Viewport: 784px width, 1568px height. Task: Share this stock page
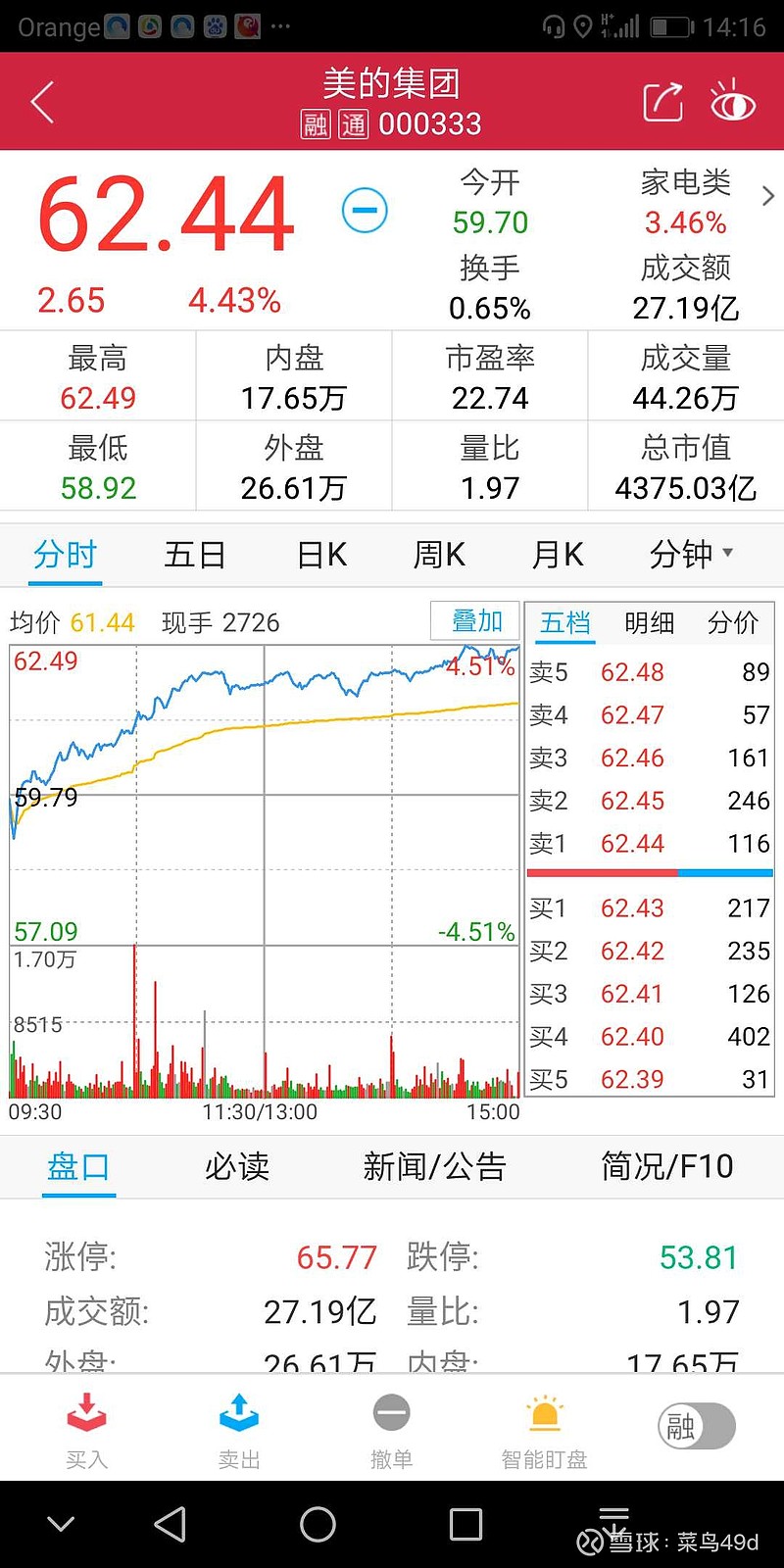(662, 102)
